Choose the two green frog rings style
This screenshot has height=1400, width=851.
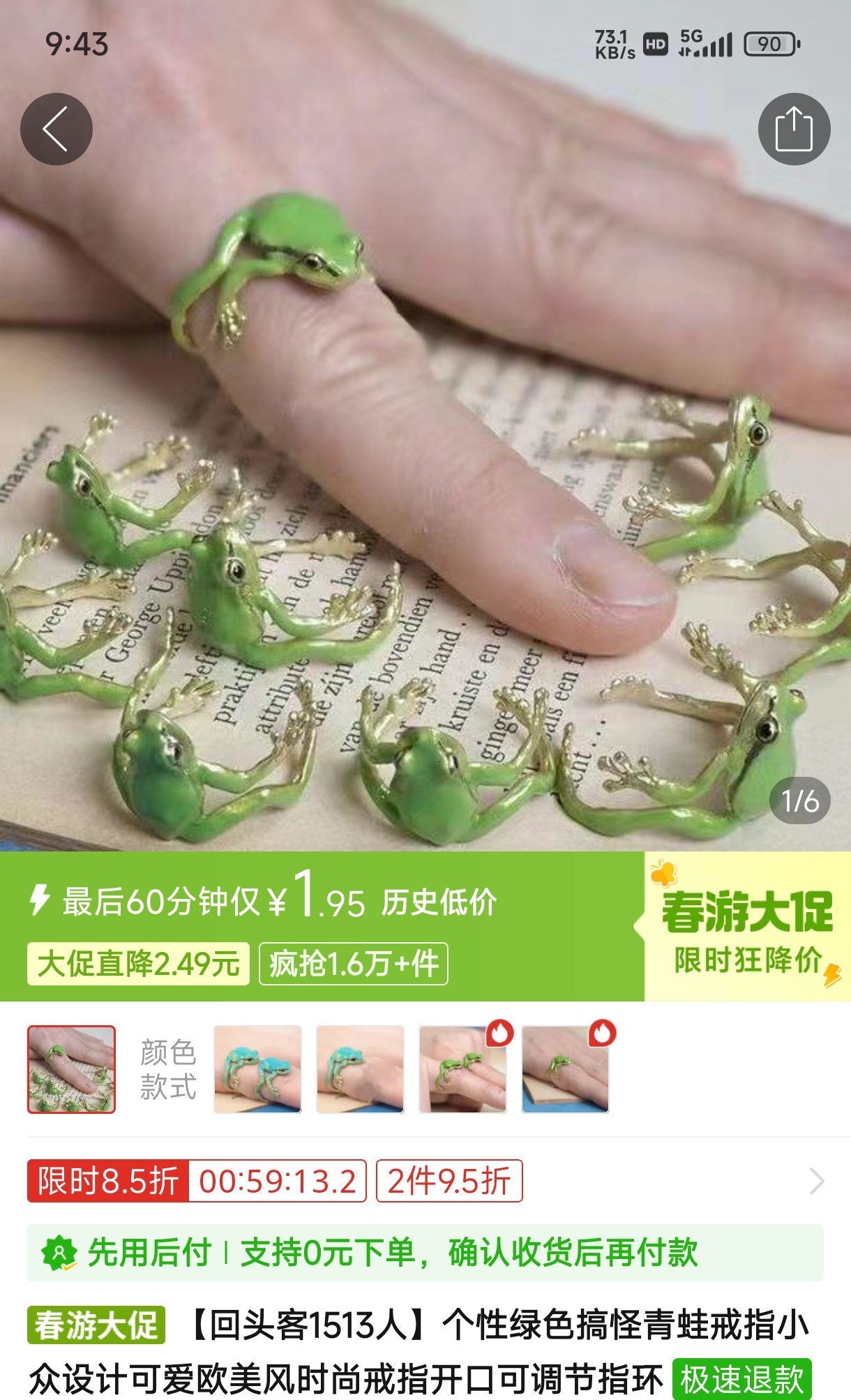[462, 1069]
